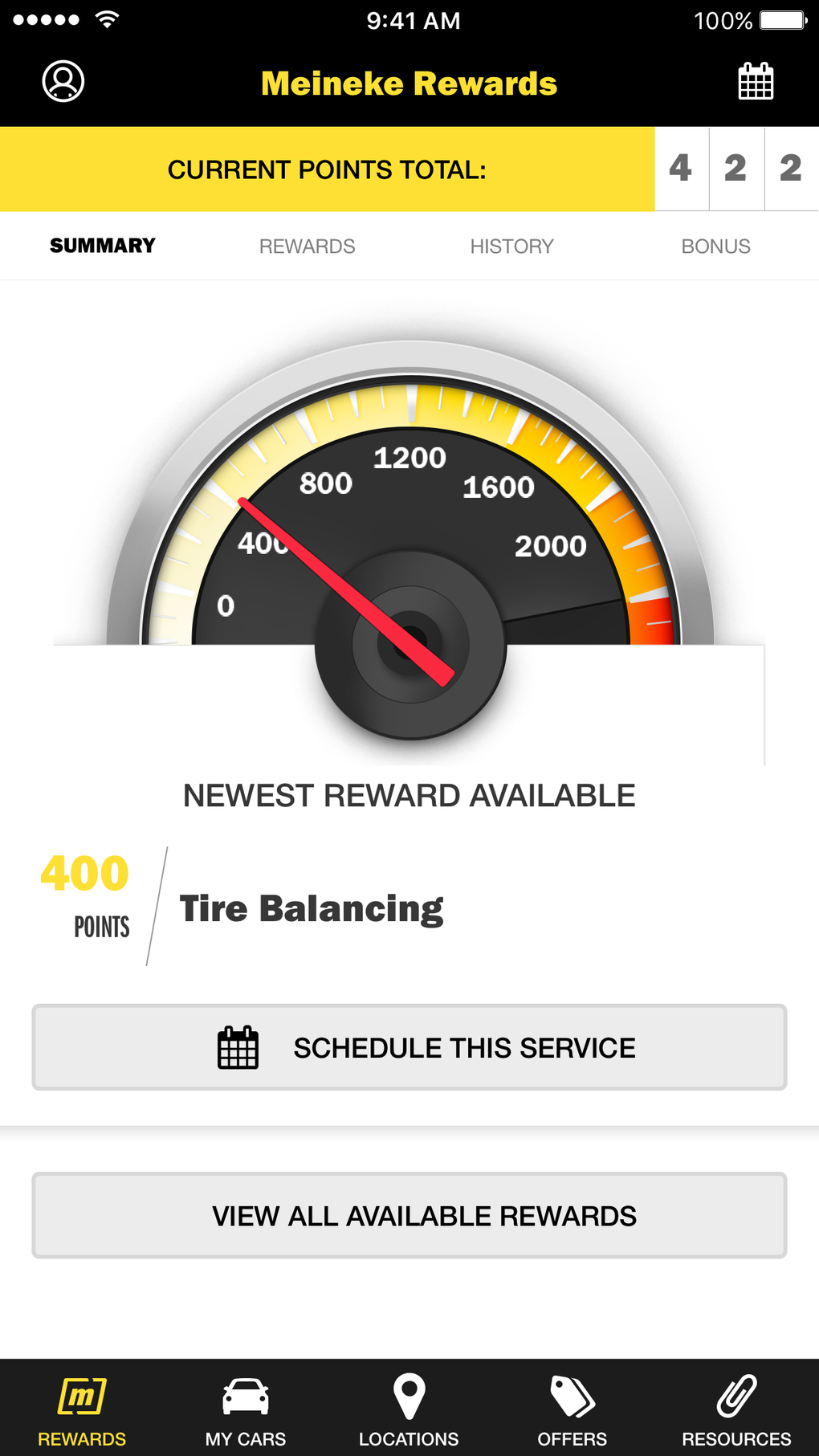819x1456 pixels.
Task: View the History tab
Action: 511,246
